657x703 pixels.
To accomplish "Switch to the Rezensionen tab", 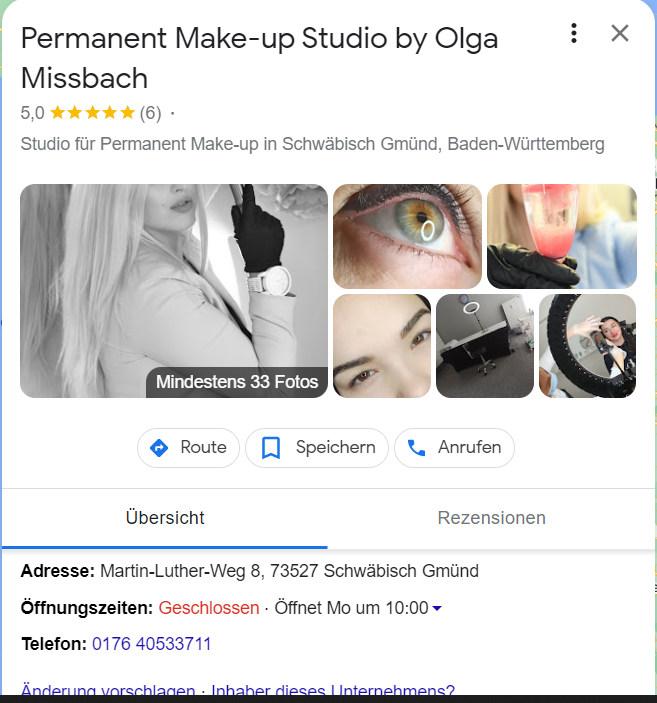I will 492,518.
